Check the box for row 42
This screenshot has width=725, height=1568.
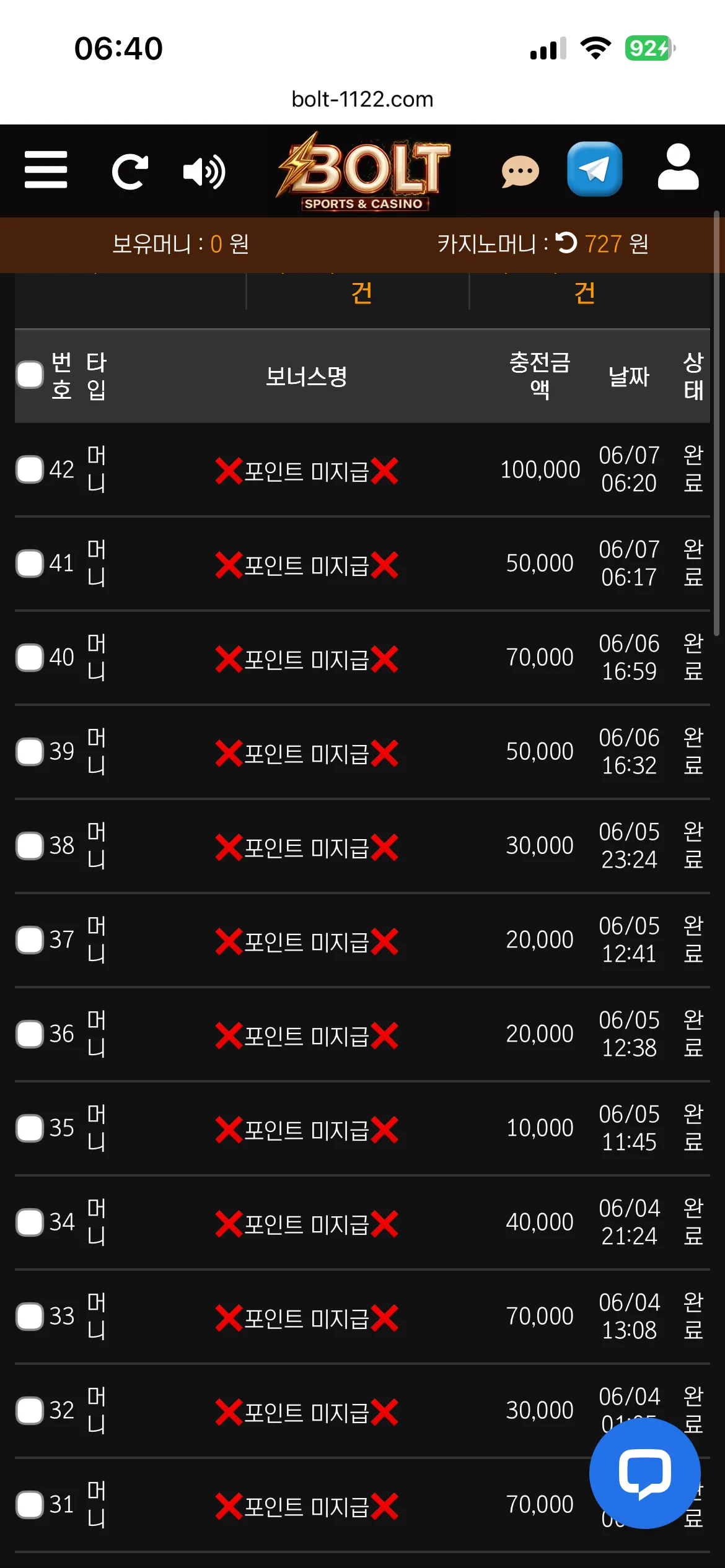pyautogui.click(x=30, y=469)
